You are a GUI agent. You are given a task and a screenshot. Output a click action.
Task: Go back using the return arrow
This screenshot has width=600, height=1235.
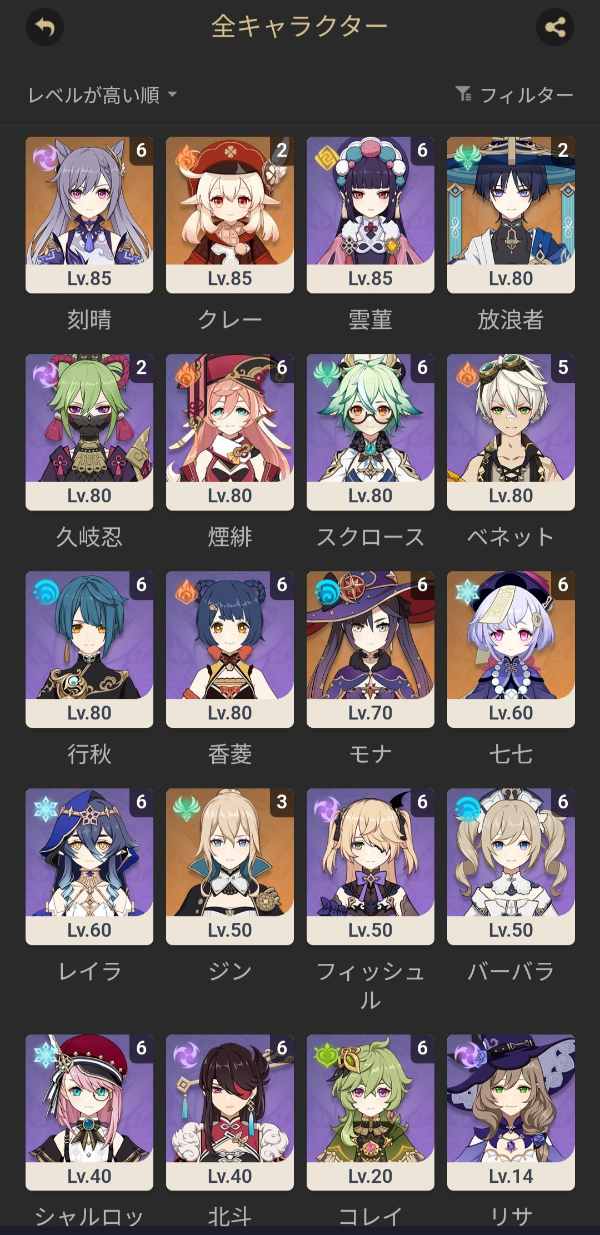[x=43, y=28]
